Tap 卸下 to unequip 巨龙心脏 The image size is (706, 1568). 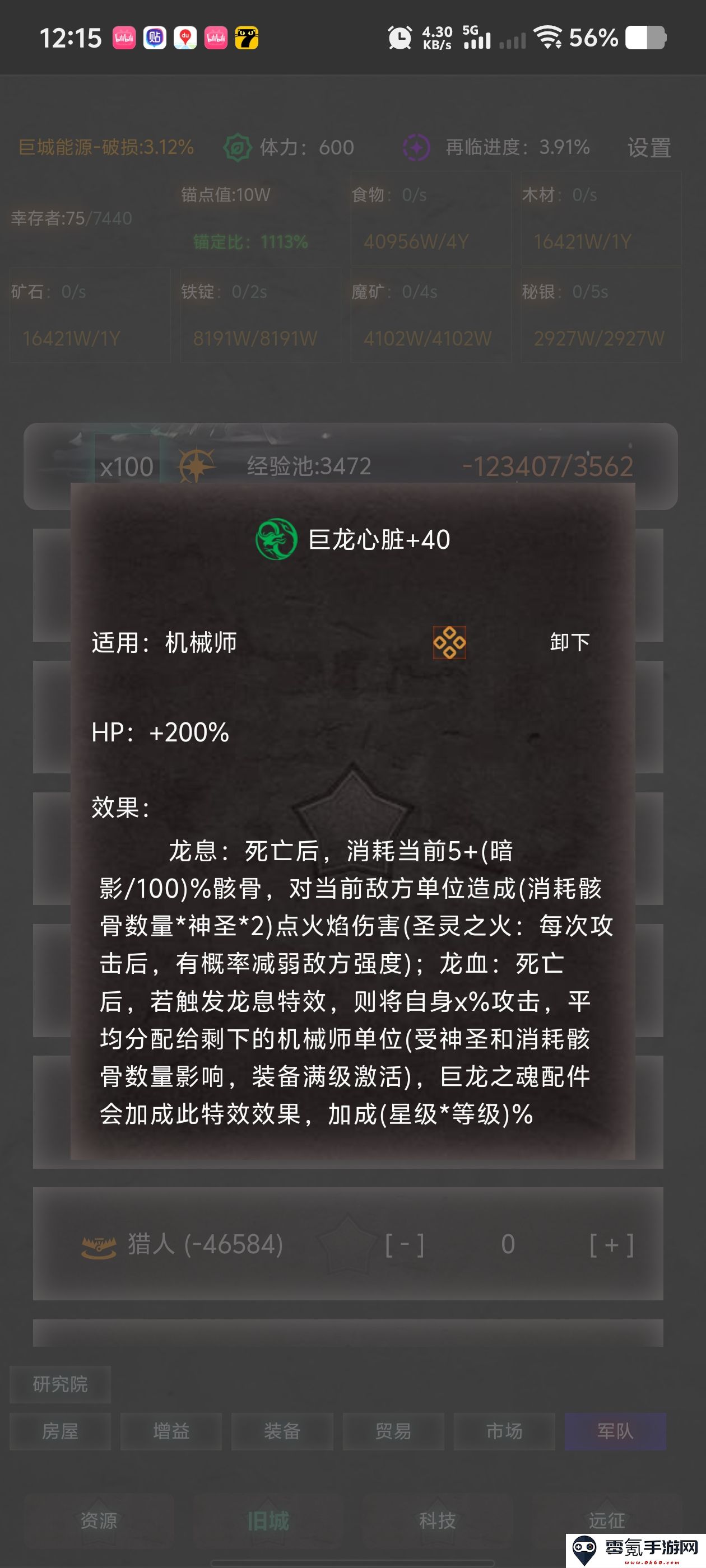569,642
